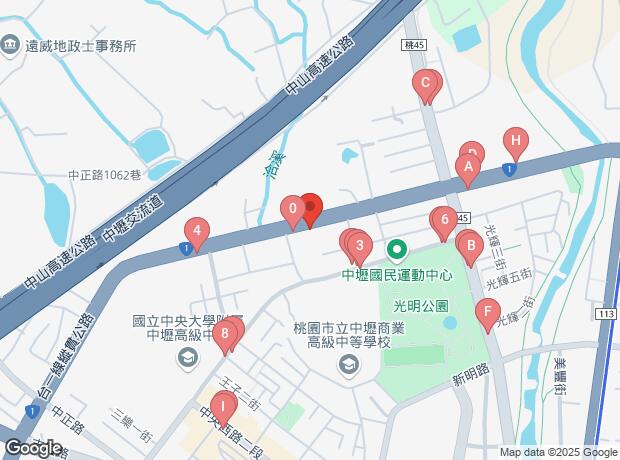
Task: Select the pin labeled 6
Action: click(x=444, y=221)
